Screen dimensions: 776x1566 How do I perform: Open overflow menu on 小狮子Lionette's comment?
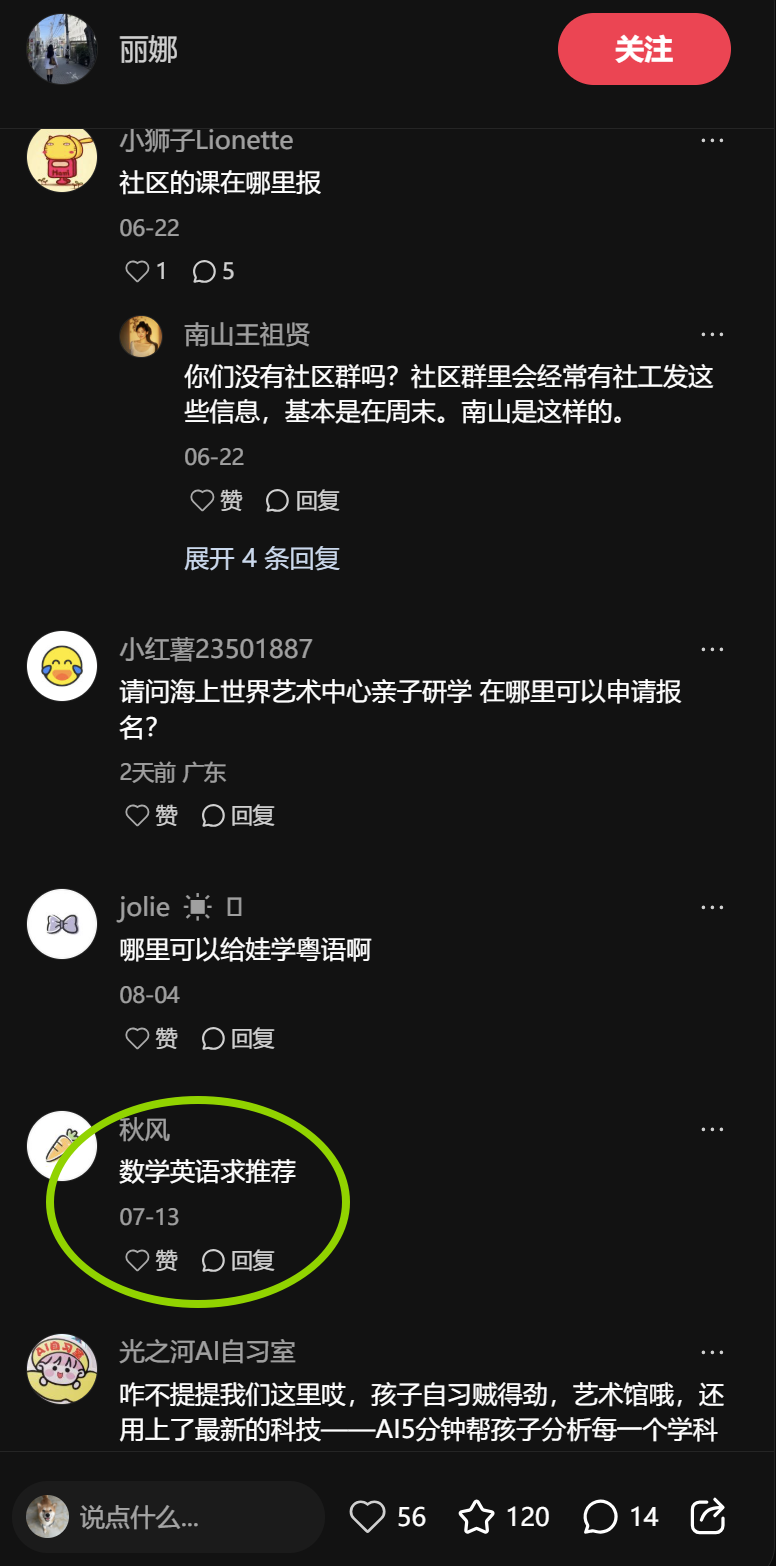[x=712, y=141]
